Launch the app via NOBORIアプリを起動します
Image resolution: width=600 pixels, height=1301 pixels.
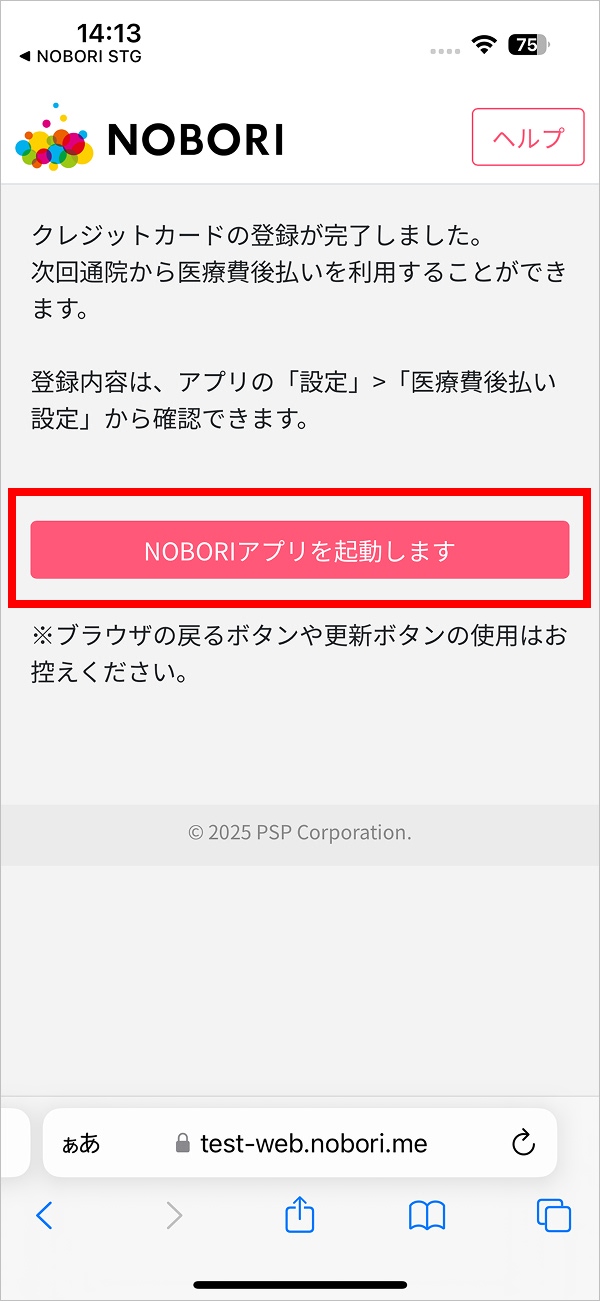[300, 550]
